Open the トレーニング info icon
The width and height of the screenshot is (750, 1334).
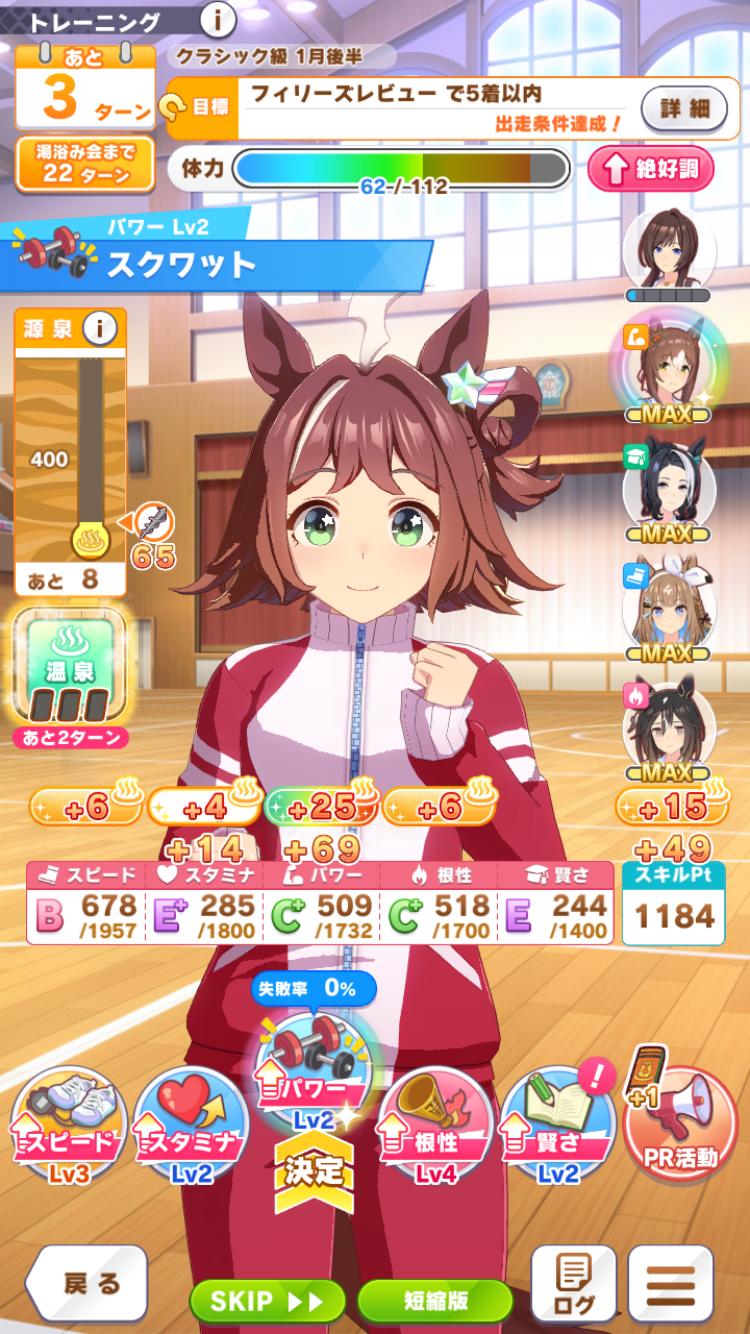pyautogui.click(x=218, y=19)
